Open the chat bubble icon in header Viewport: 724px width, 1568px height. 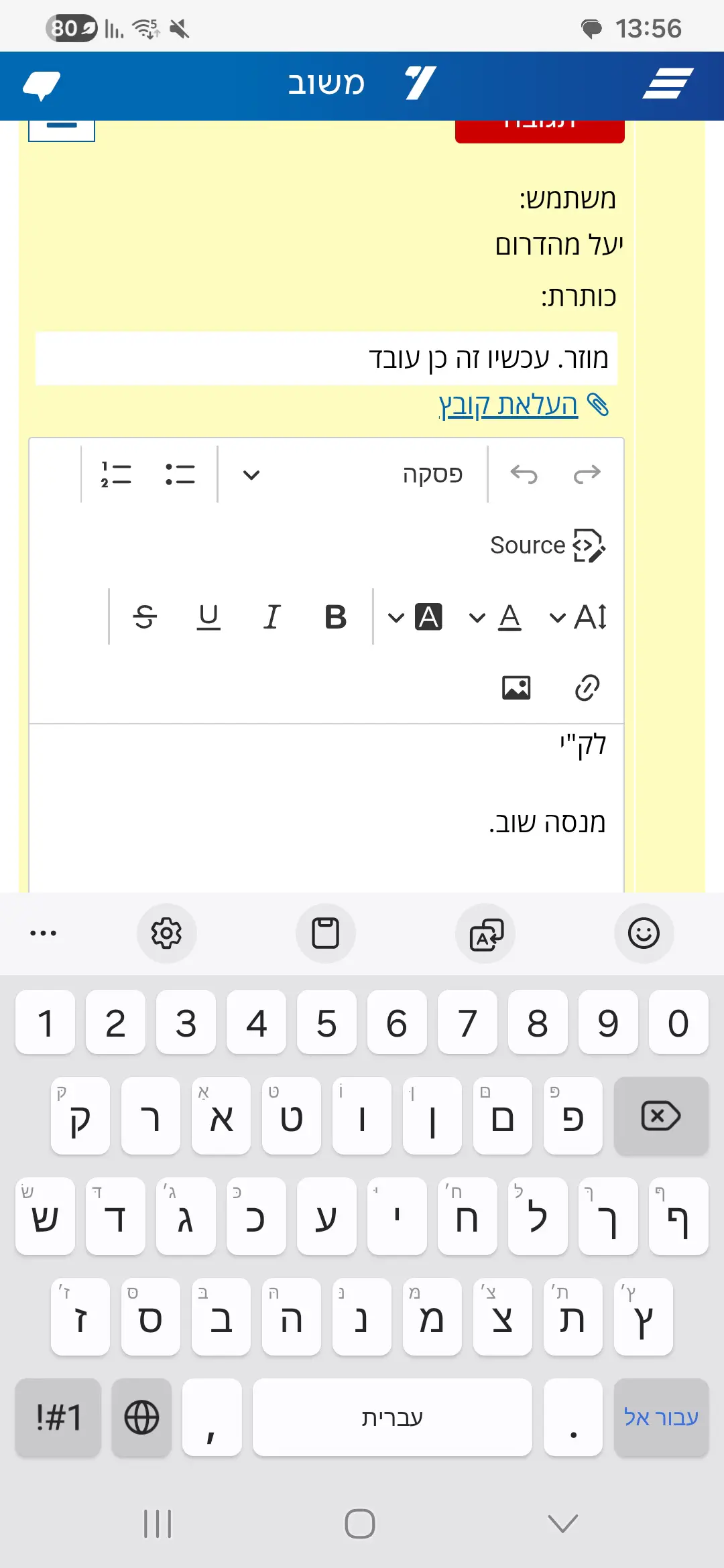42,85
